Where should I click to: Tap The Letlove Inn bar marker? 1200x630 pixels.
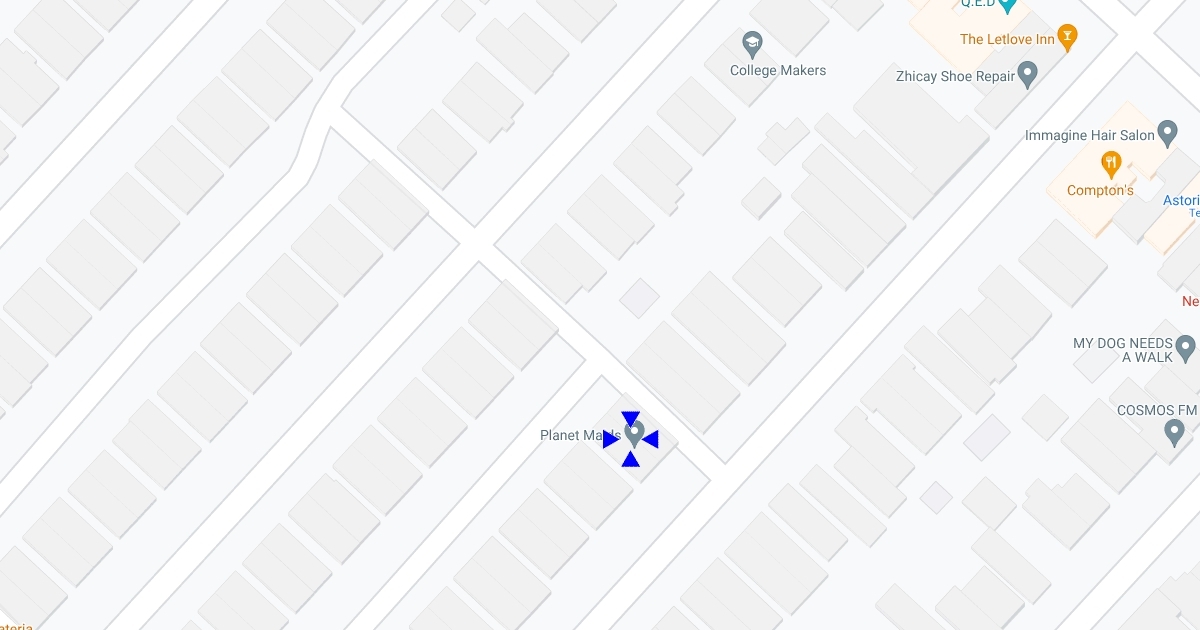pyautogui.click(x=1067, y=38)
